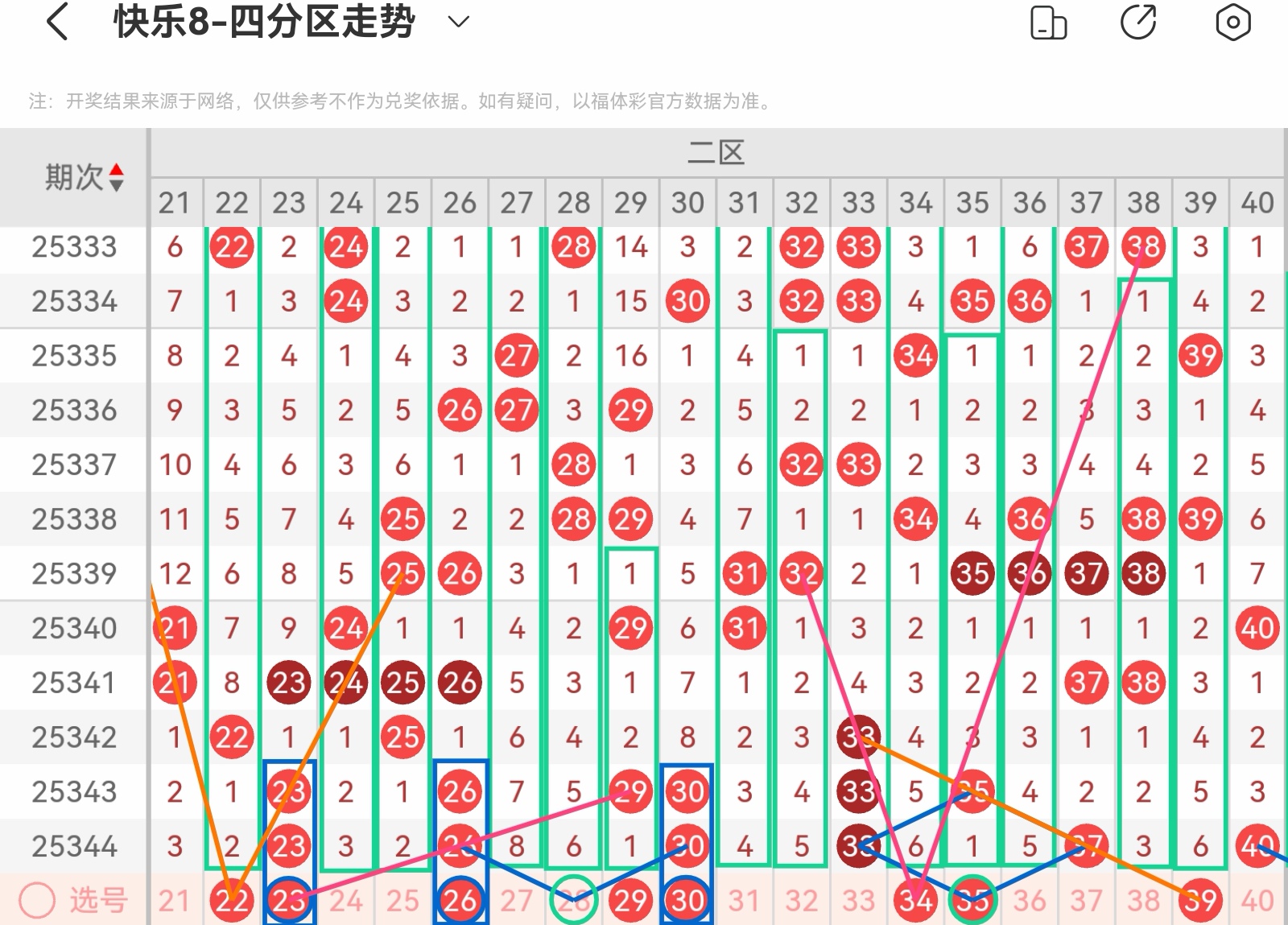The width and height of the screenshot is (1288, 925).
Task: Select number 36 in the selection row
Action: (x=1029, y=900)
